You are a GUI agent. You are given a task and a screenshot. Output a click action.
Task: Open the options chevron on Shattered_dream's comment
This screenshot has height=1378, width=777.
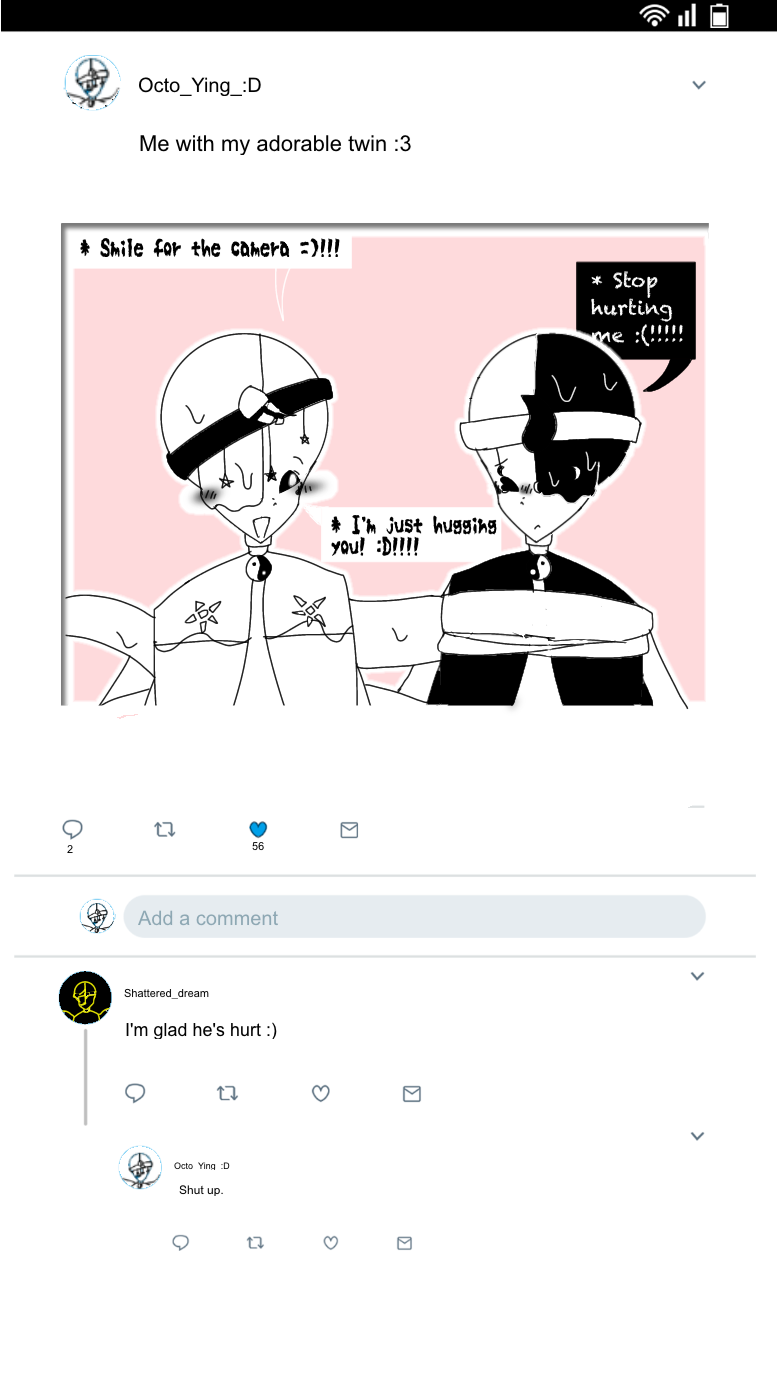point(698,976)
